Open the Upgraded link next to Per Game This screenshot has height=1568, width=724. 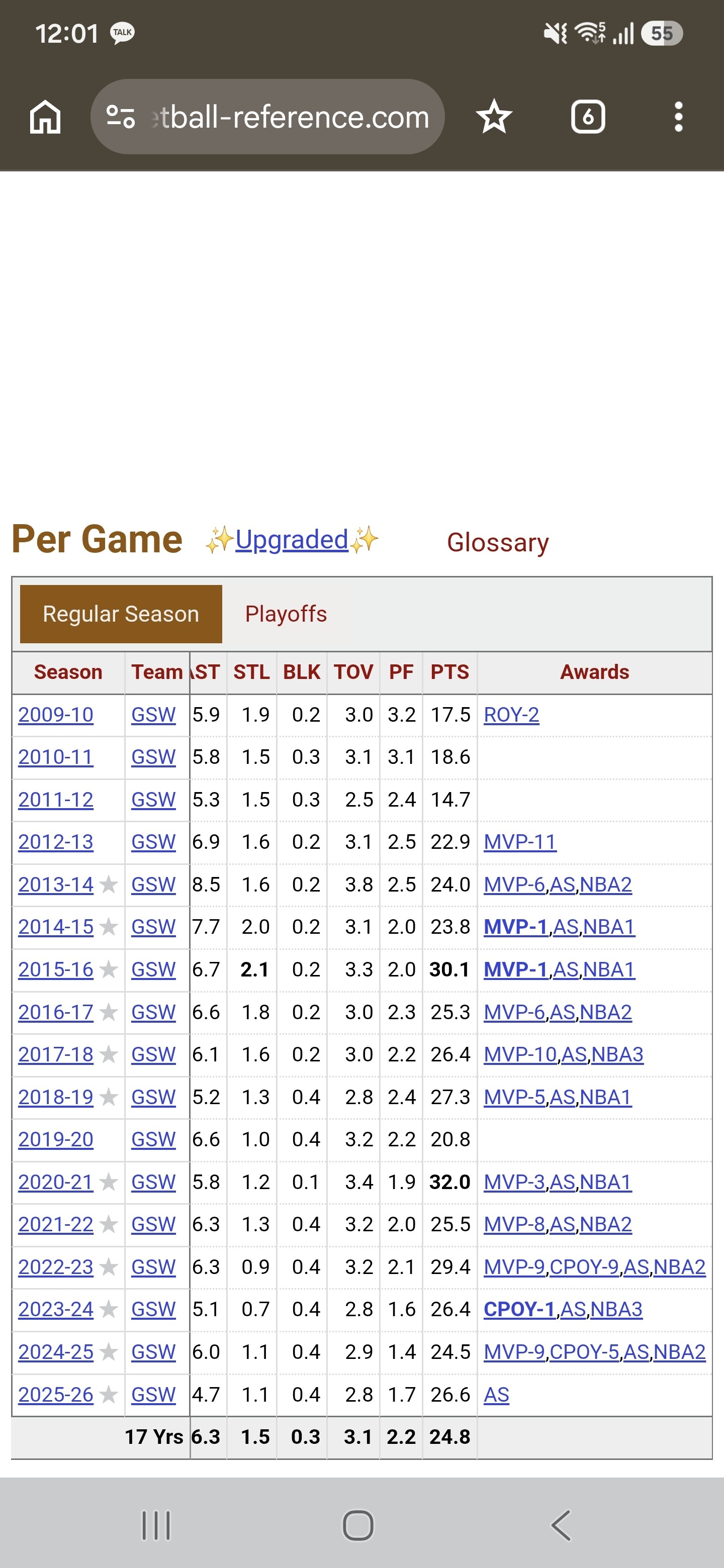[x=292, y=539]
